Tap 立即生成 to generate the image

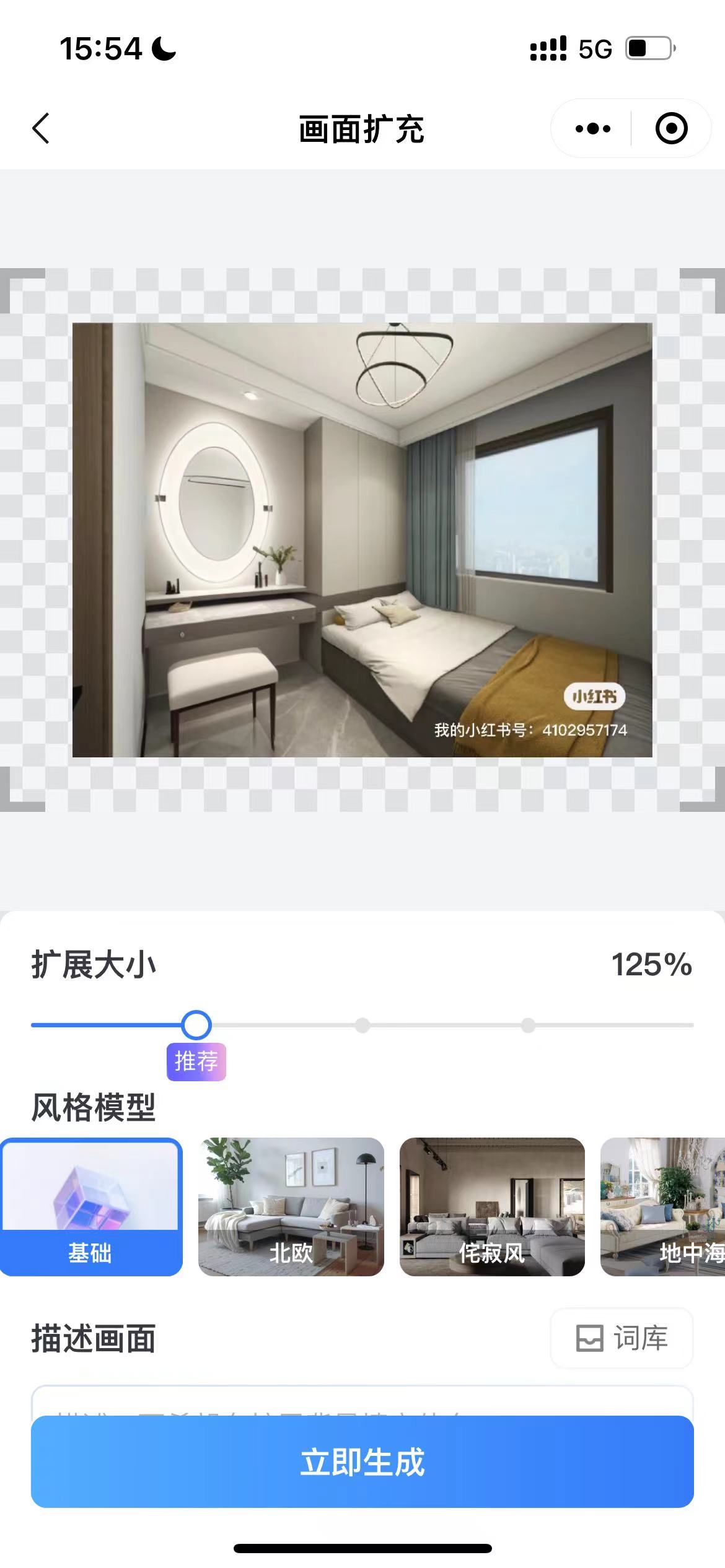[362, 1461]
